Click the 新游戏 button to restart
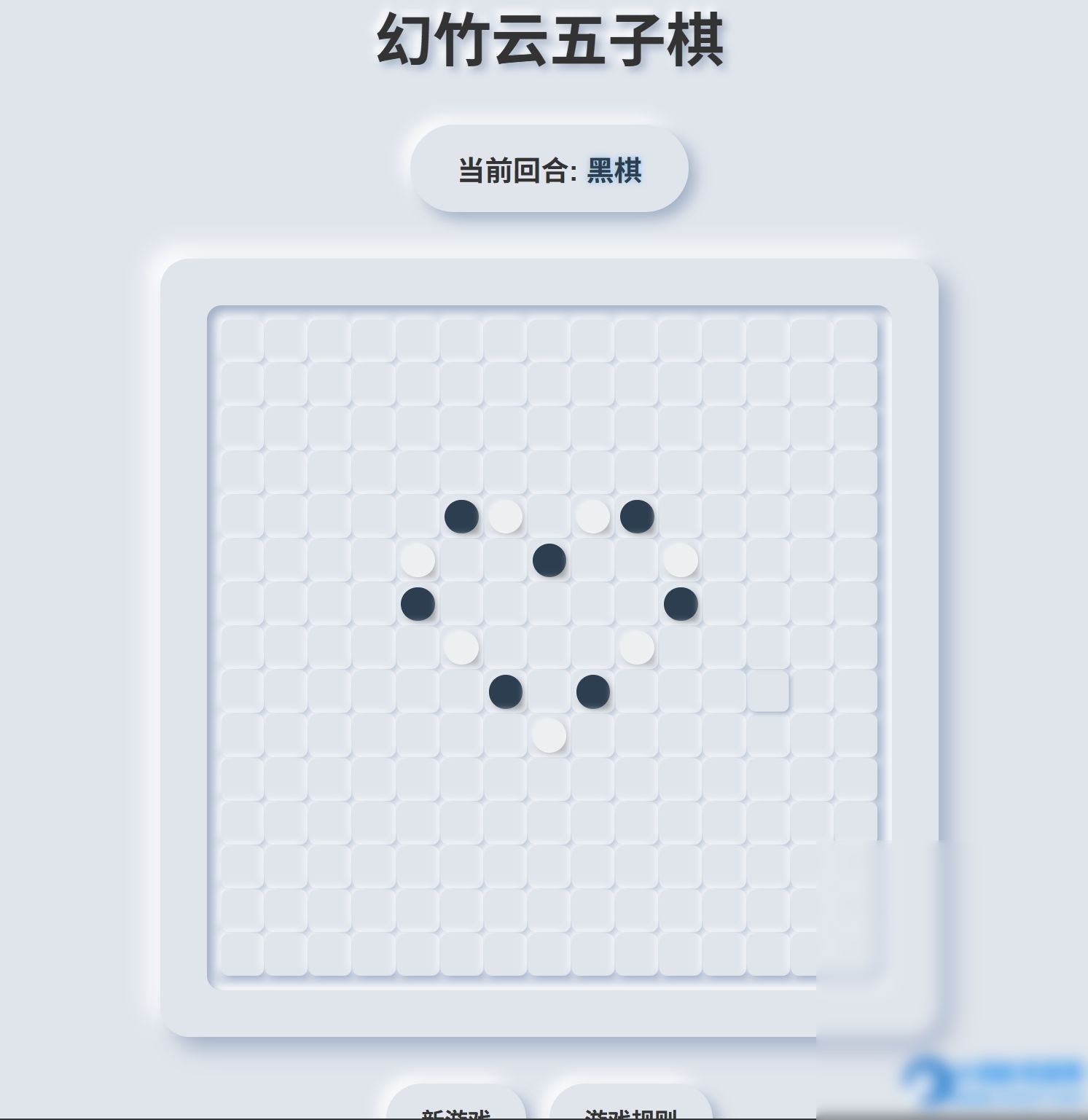Viewport: 1088px width, 1120px height. (457, 1112)
